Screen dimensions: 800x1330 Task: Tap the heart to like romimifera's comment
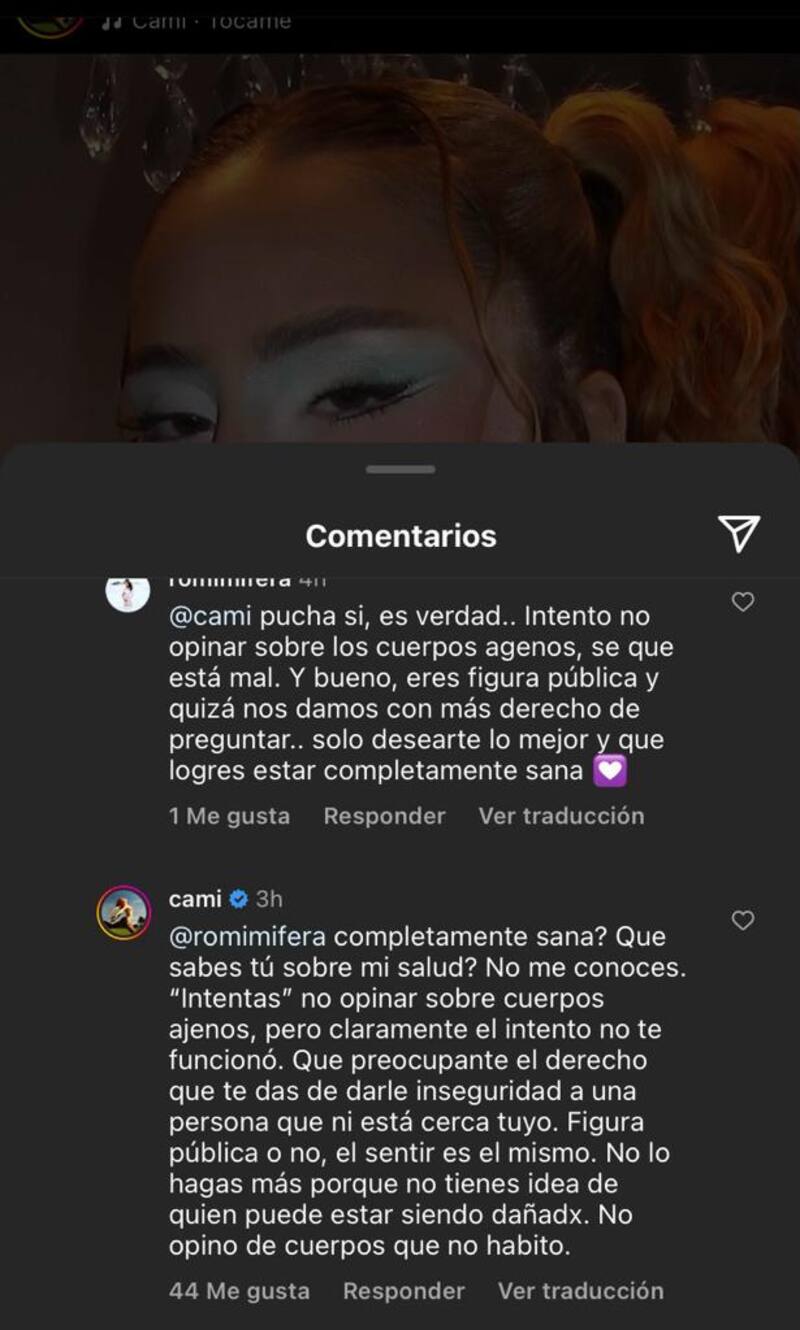741,600
